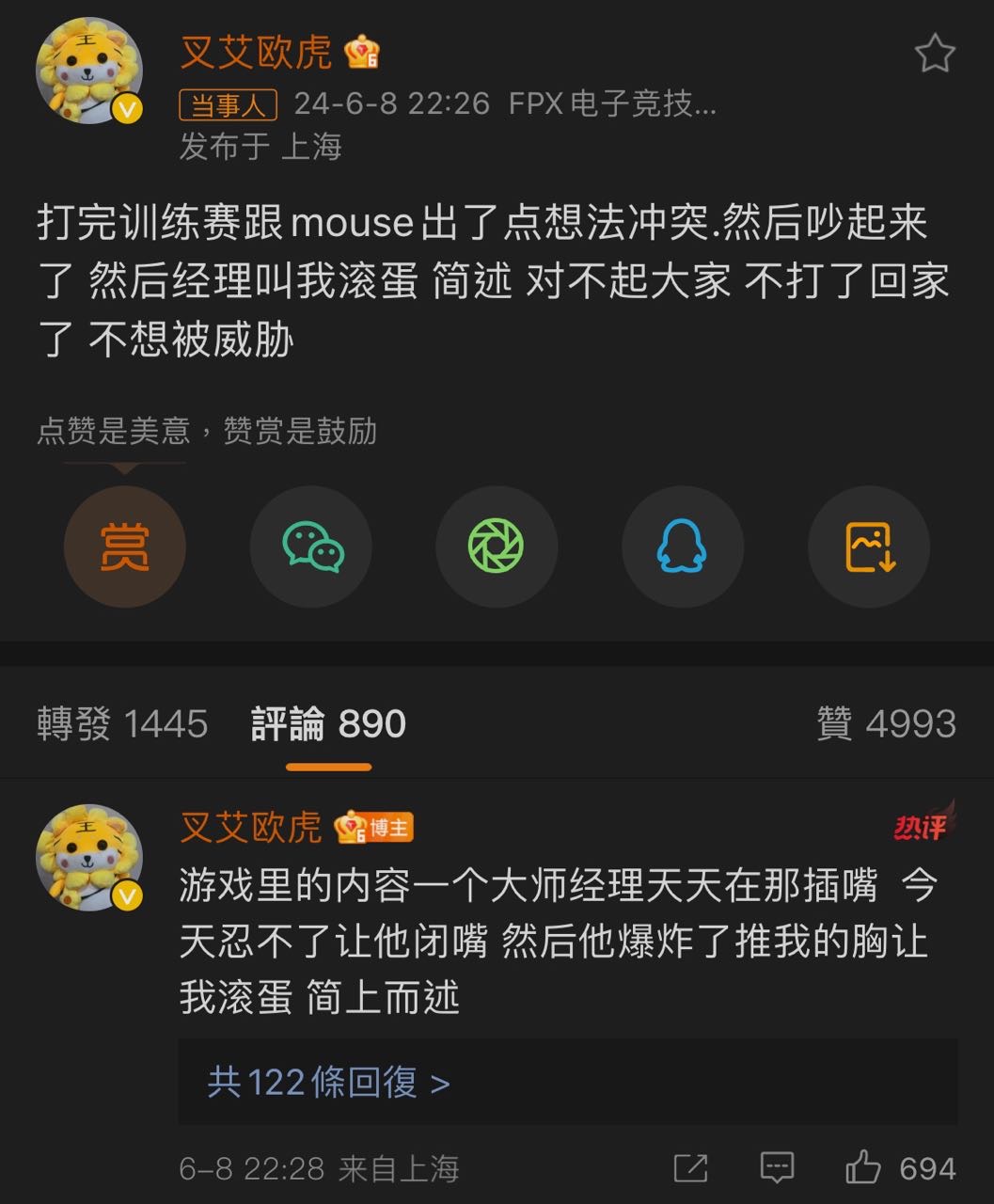Expand 共122條回復 replies
Screen dimensions: 994x1204
point(328,1083)
